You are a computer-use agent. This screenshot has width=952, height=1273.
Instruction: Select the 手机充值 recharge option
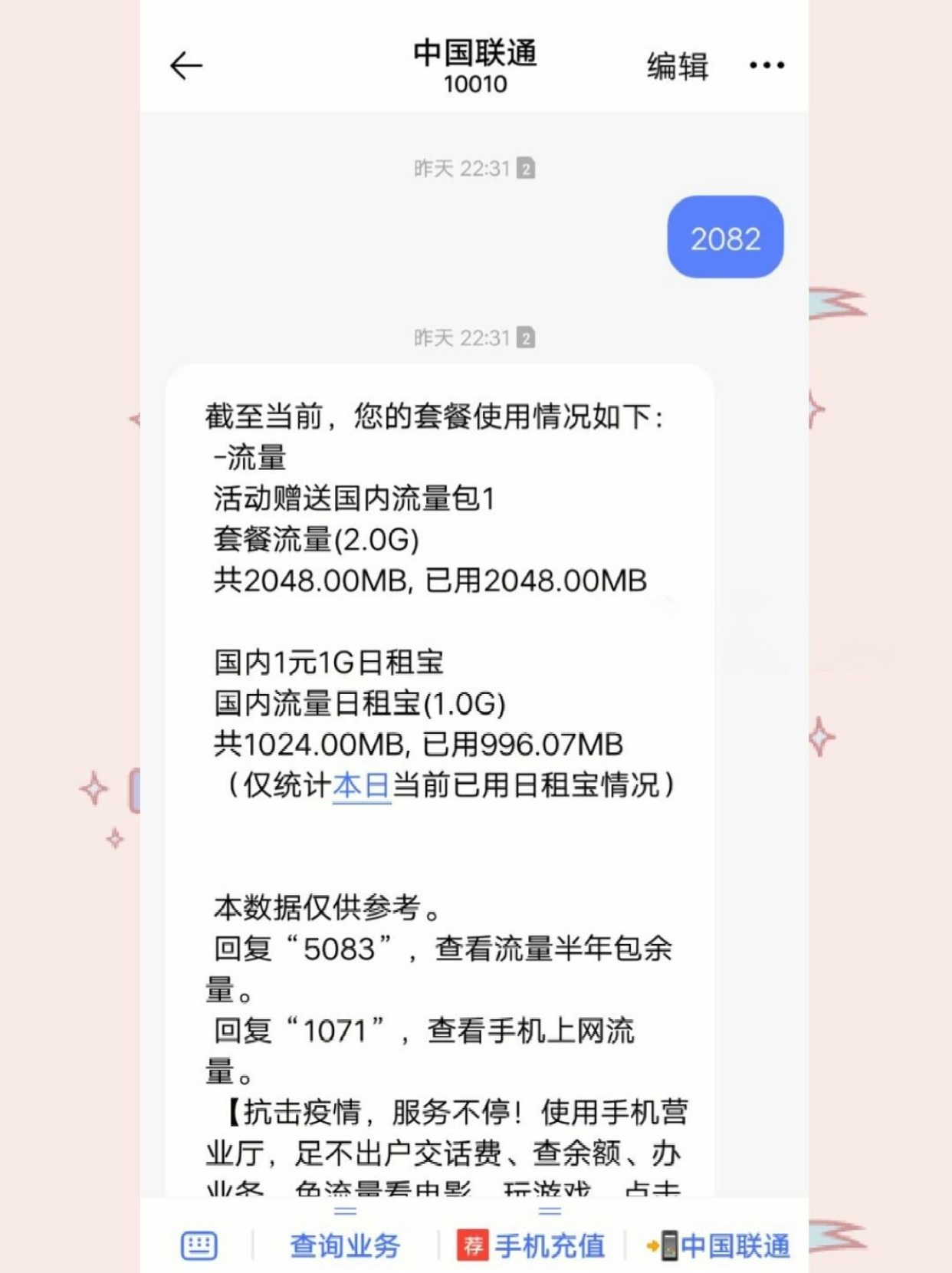tap(532, 1245)
